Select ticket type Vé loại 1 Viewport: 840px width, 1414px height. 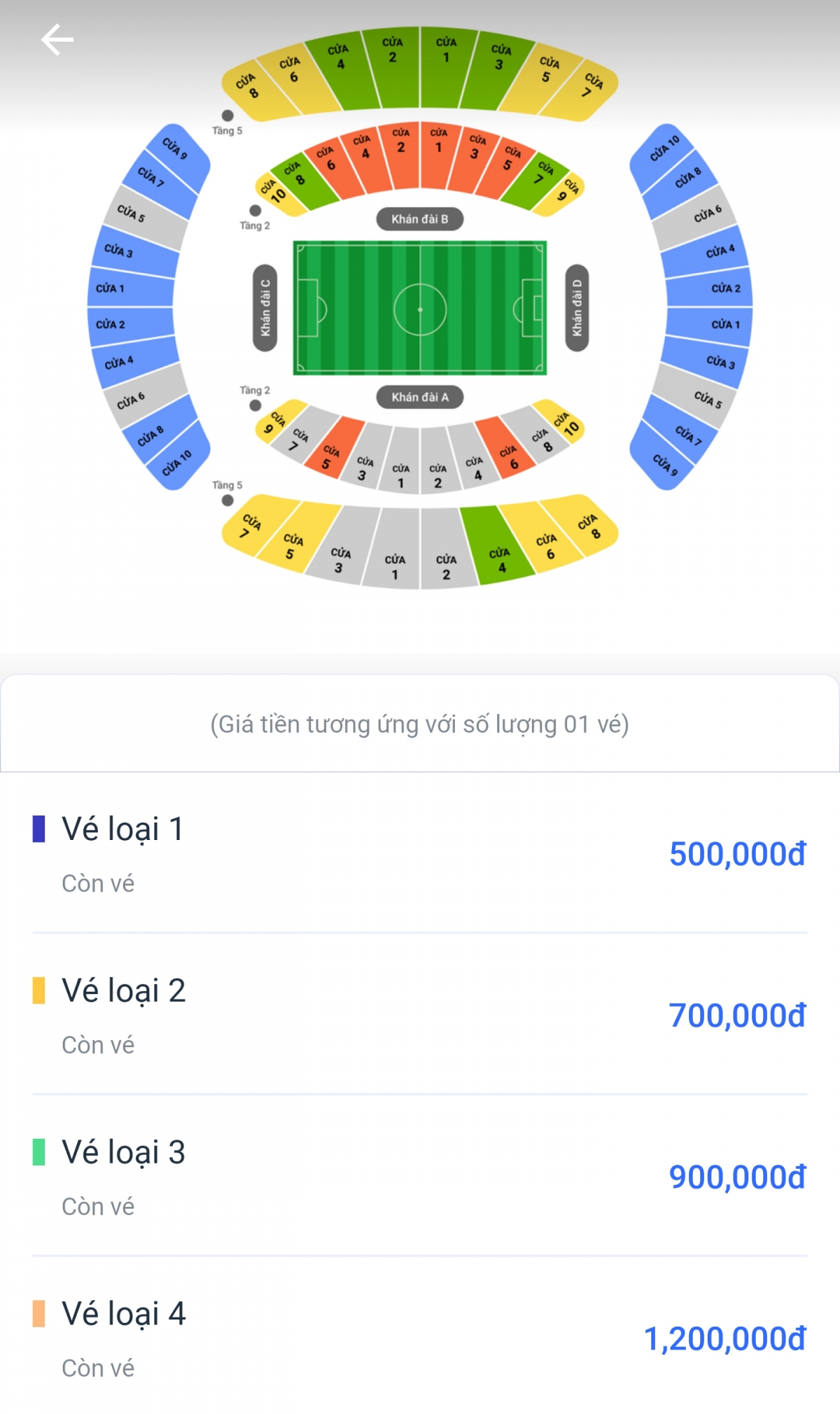(x=420, y=853)
